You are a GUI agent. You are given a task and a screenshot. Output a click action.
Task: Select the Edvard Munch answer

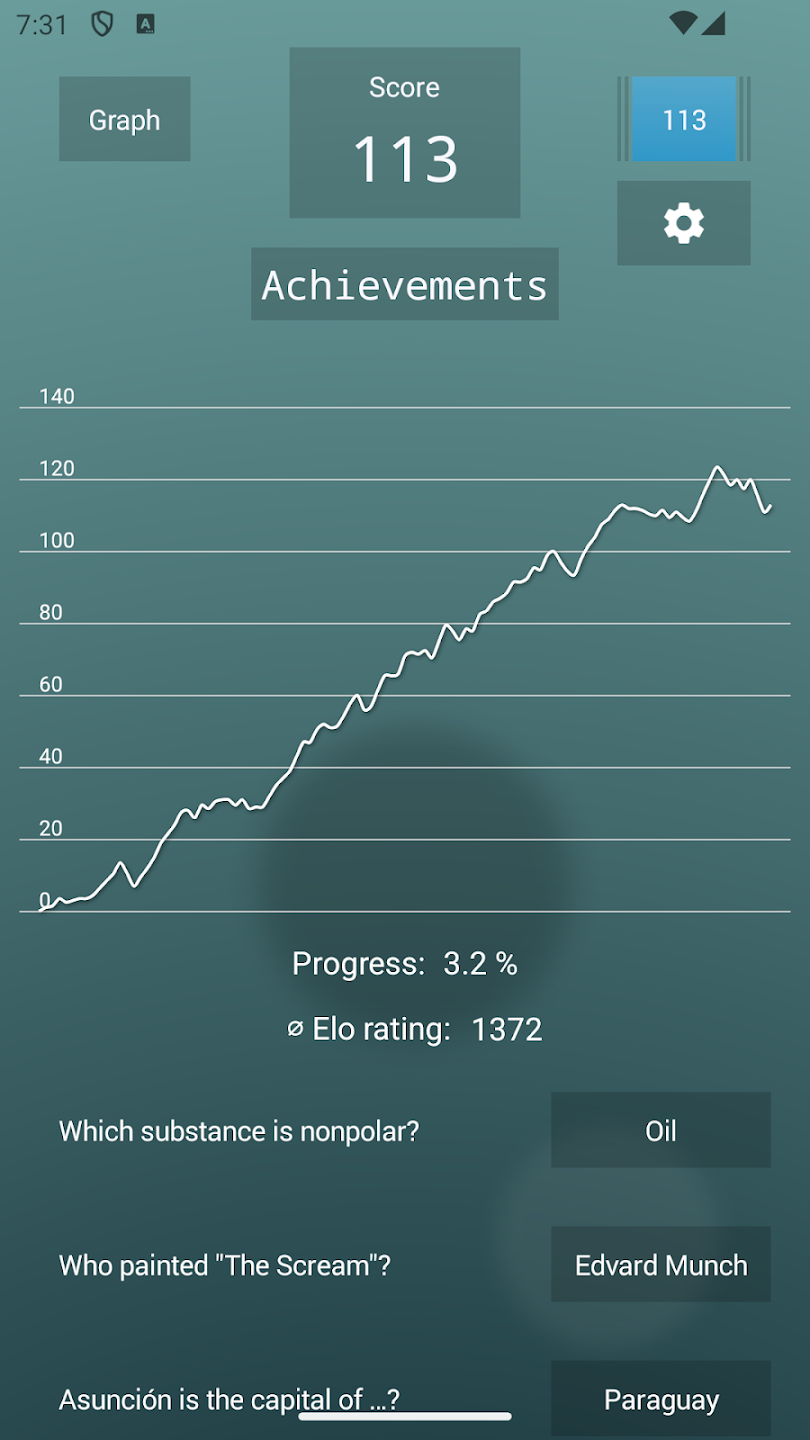point(661,1265)
